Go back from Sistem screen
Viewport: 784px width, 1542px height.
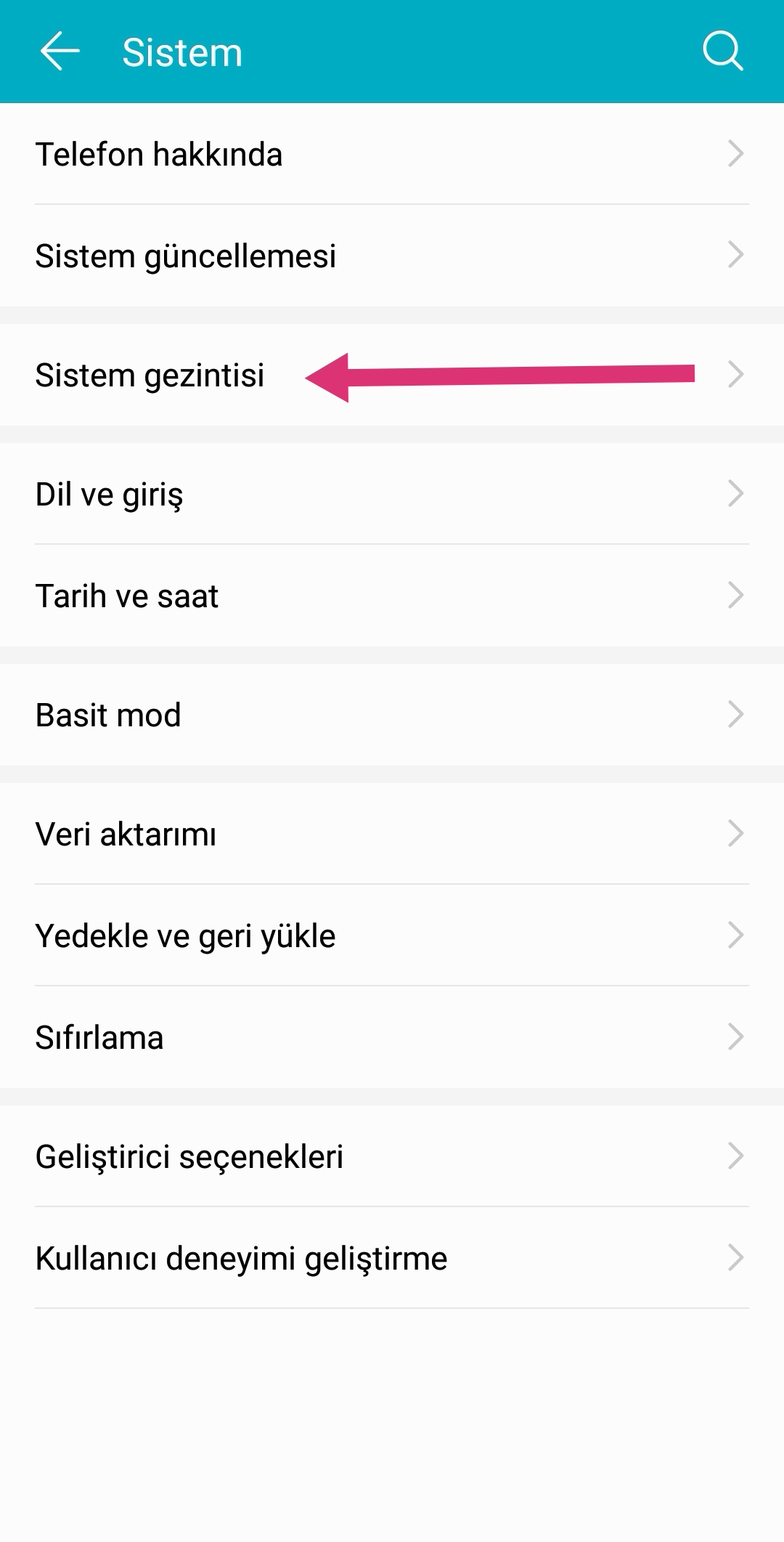[60, 52]
